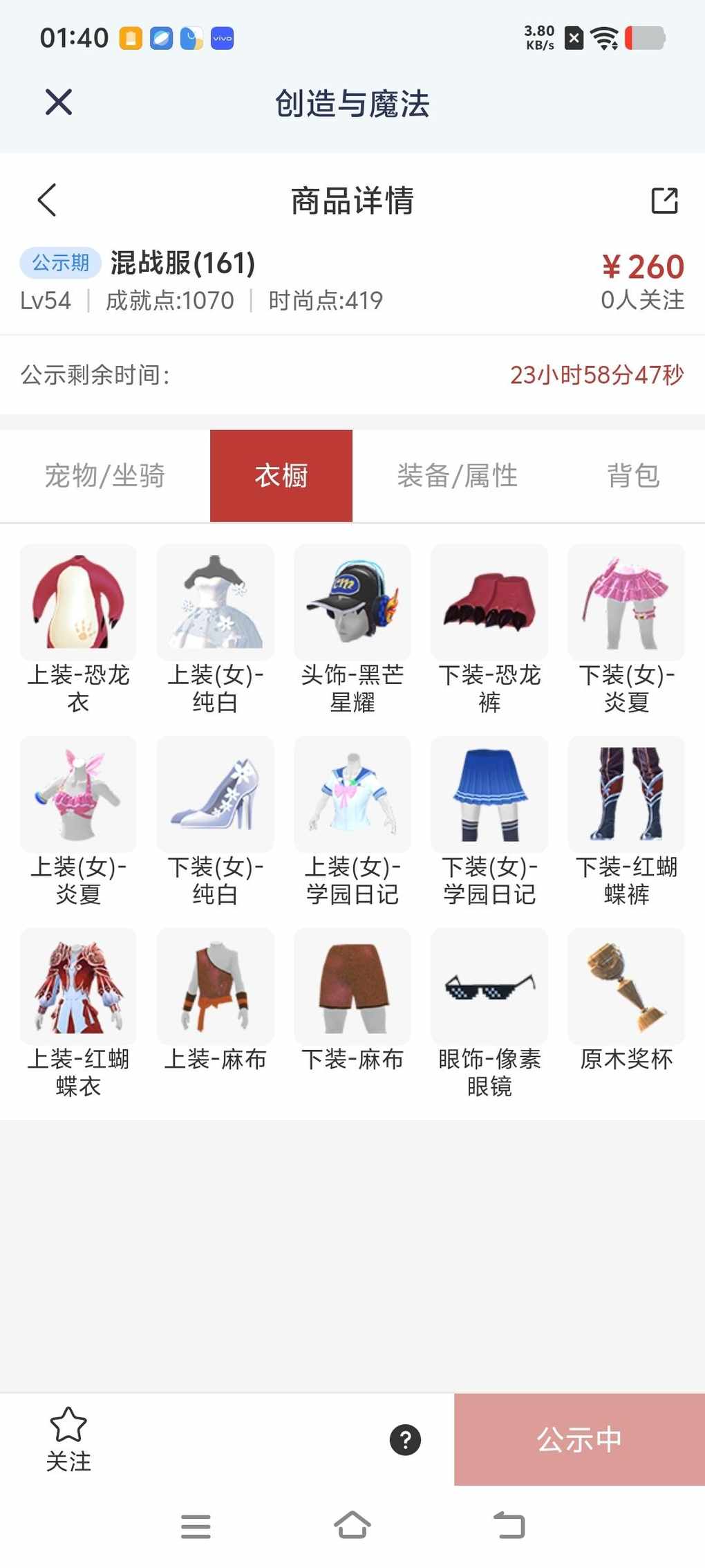Go to the system home screen
Viewport: 705px width, 1568px height.
(352, 1525)
